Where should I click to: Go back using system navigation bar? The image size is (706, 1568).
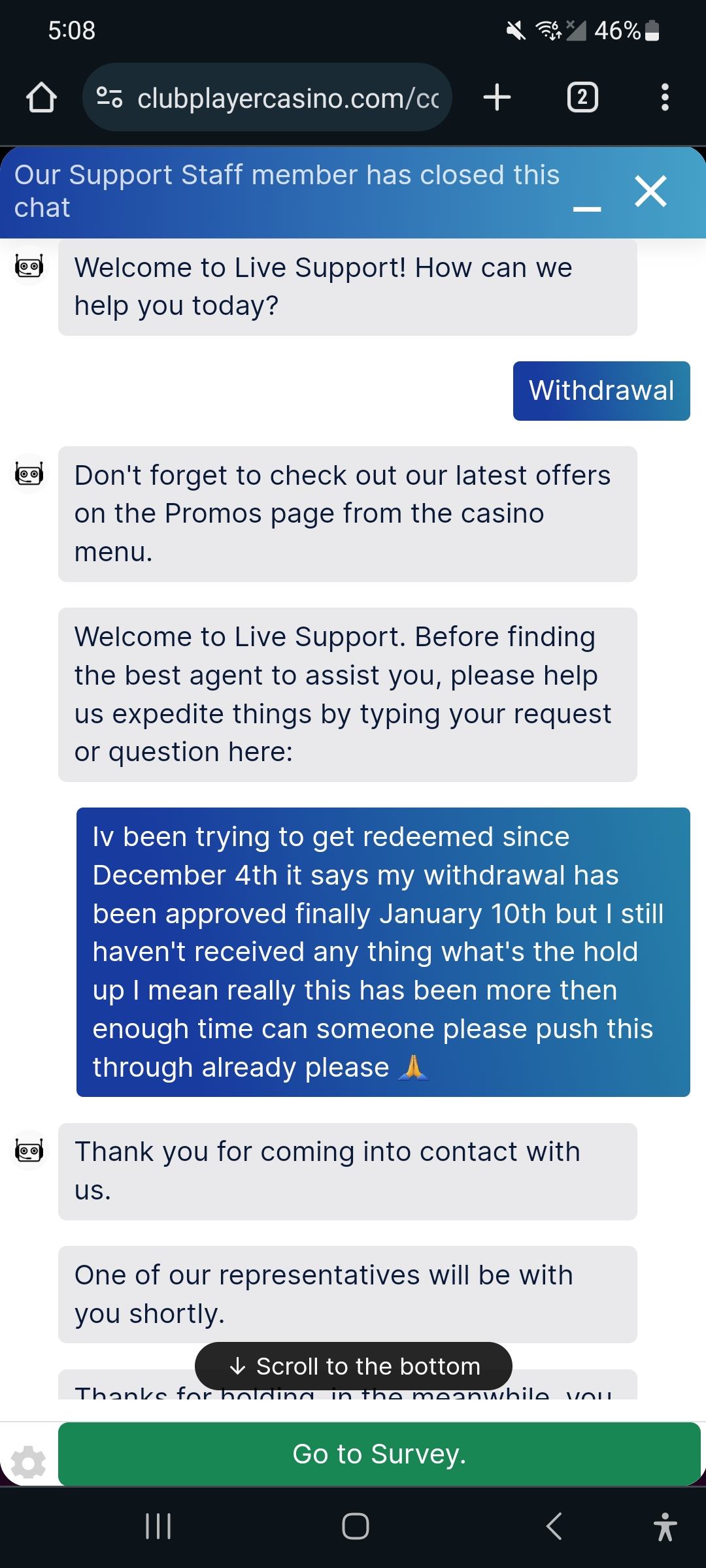(554, 1526)
